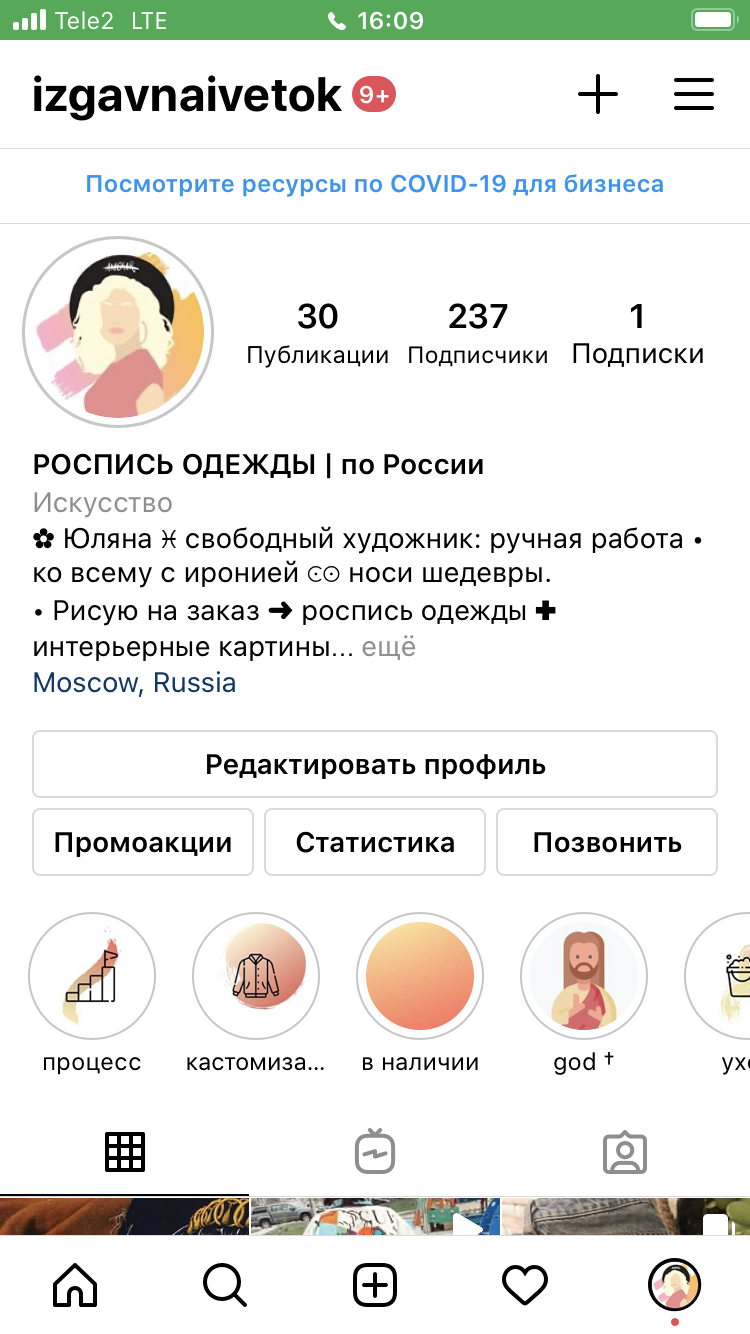Open the процесс story highlight
The height and width of the screenshot is (1334, 750).
(x=92, y=977)
